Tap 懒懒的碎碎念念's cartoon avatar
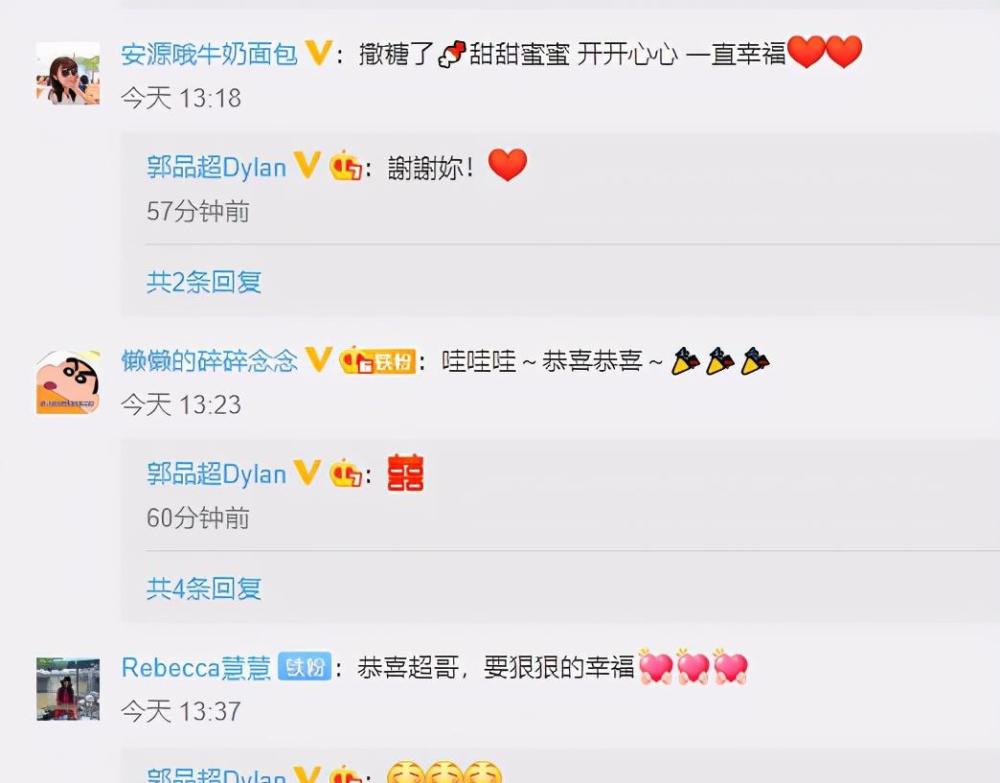This screenshot has height=783, width=1000. click(x=68, y=382)
